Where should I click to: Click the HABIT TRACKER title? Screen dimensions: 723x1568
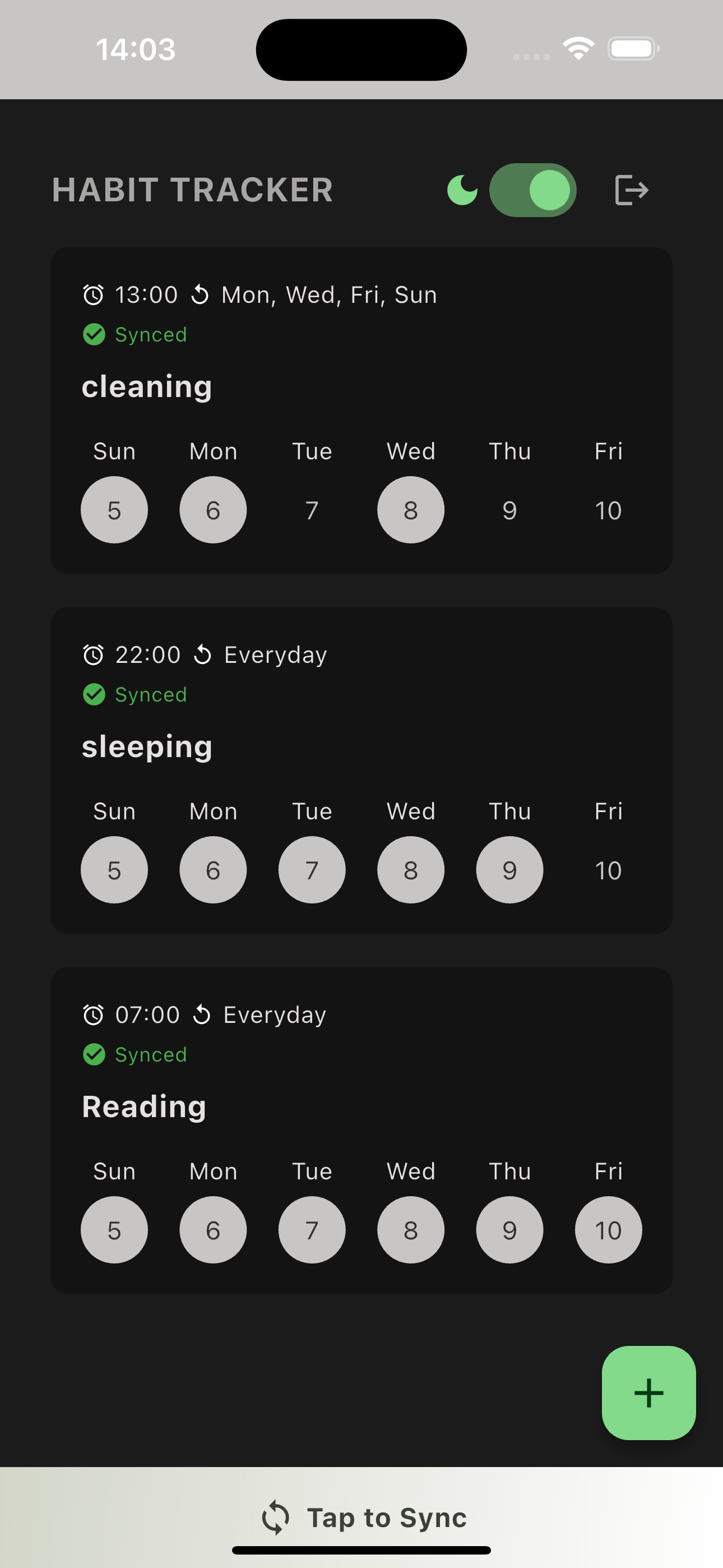[192, 190]
